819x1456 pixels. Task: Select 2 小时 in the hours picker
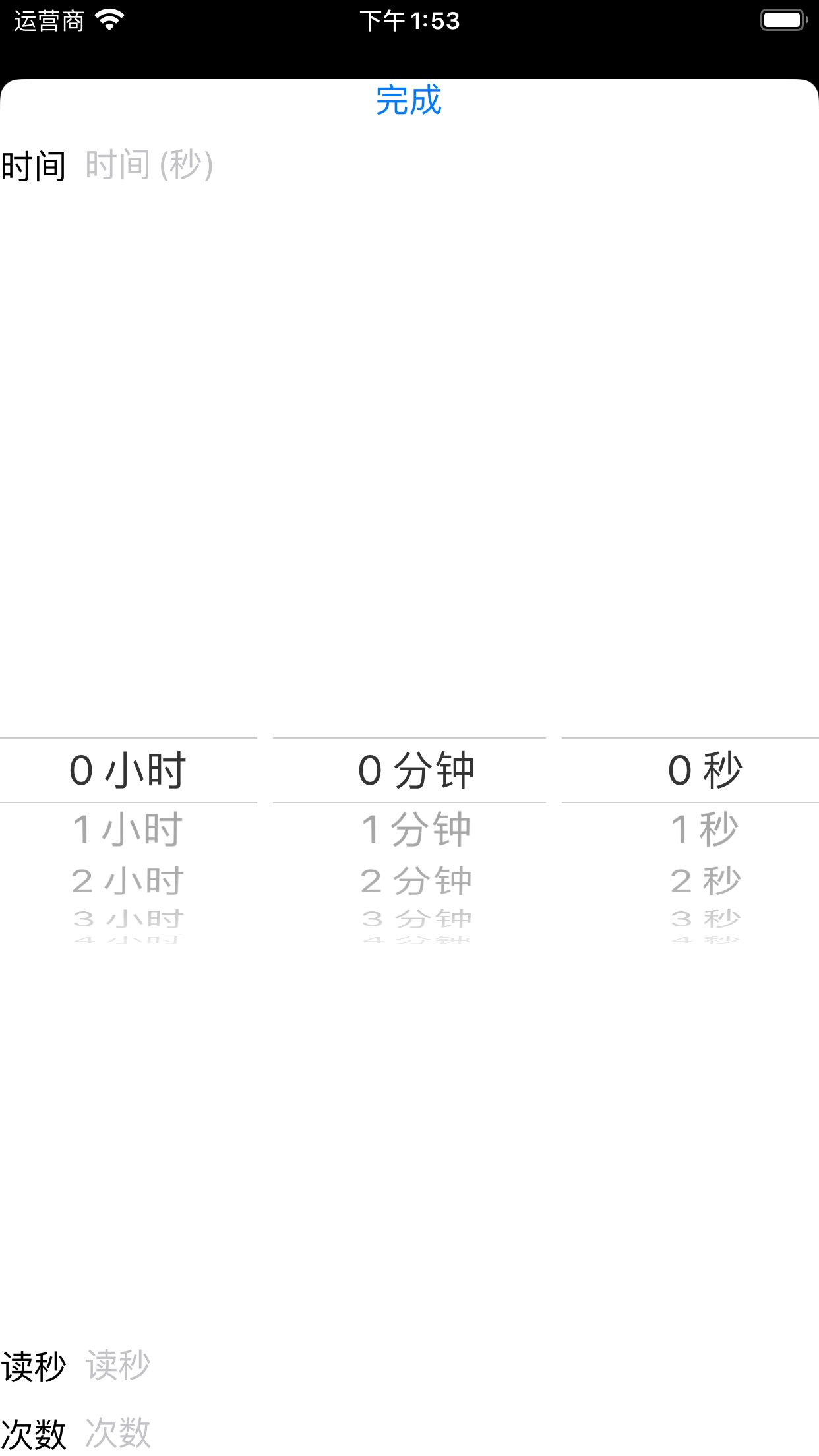[128, 881]
